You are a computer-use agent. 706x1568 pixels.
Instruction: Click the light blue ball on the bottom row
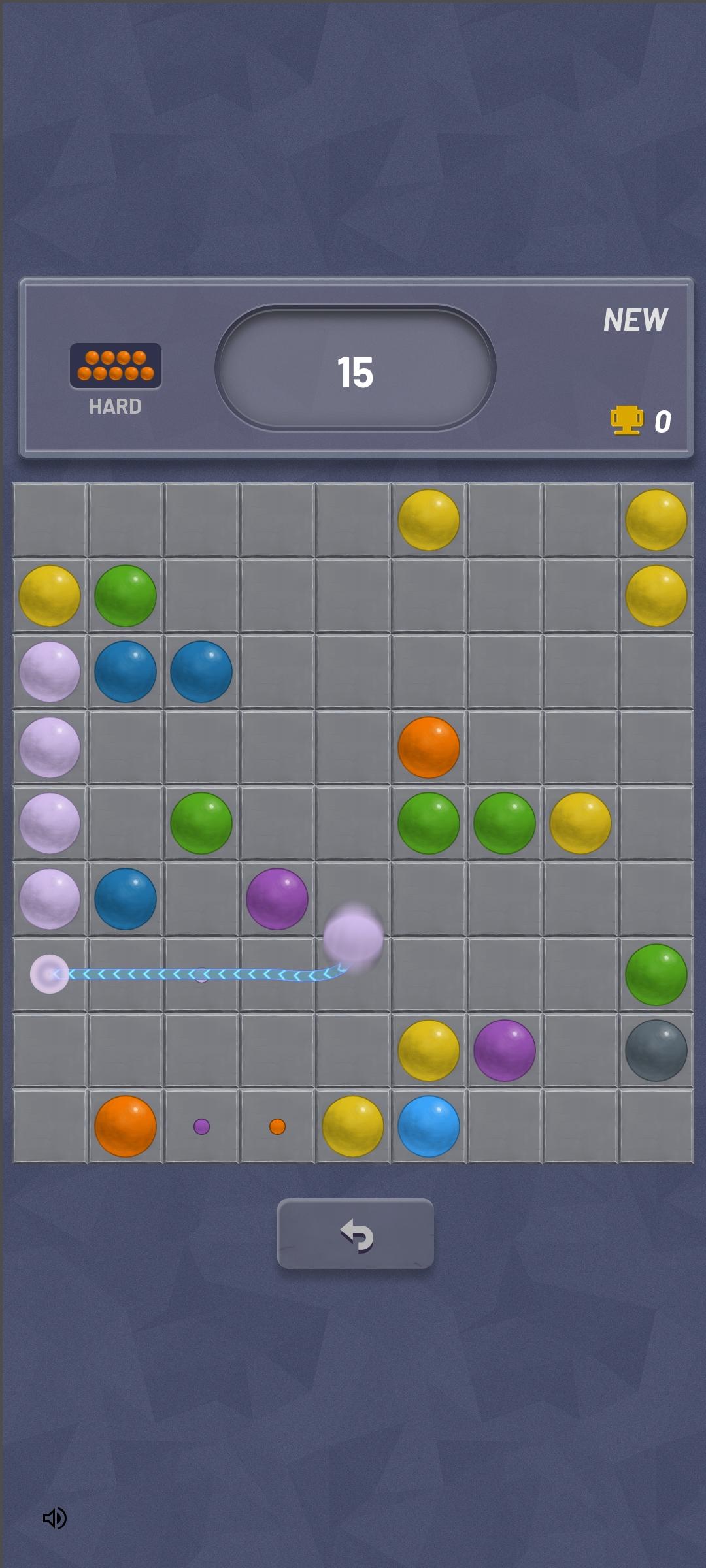tap(429, 1124)
